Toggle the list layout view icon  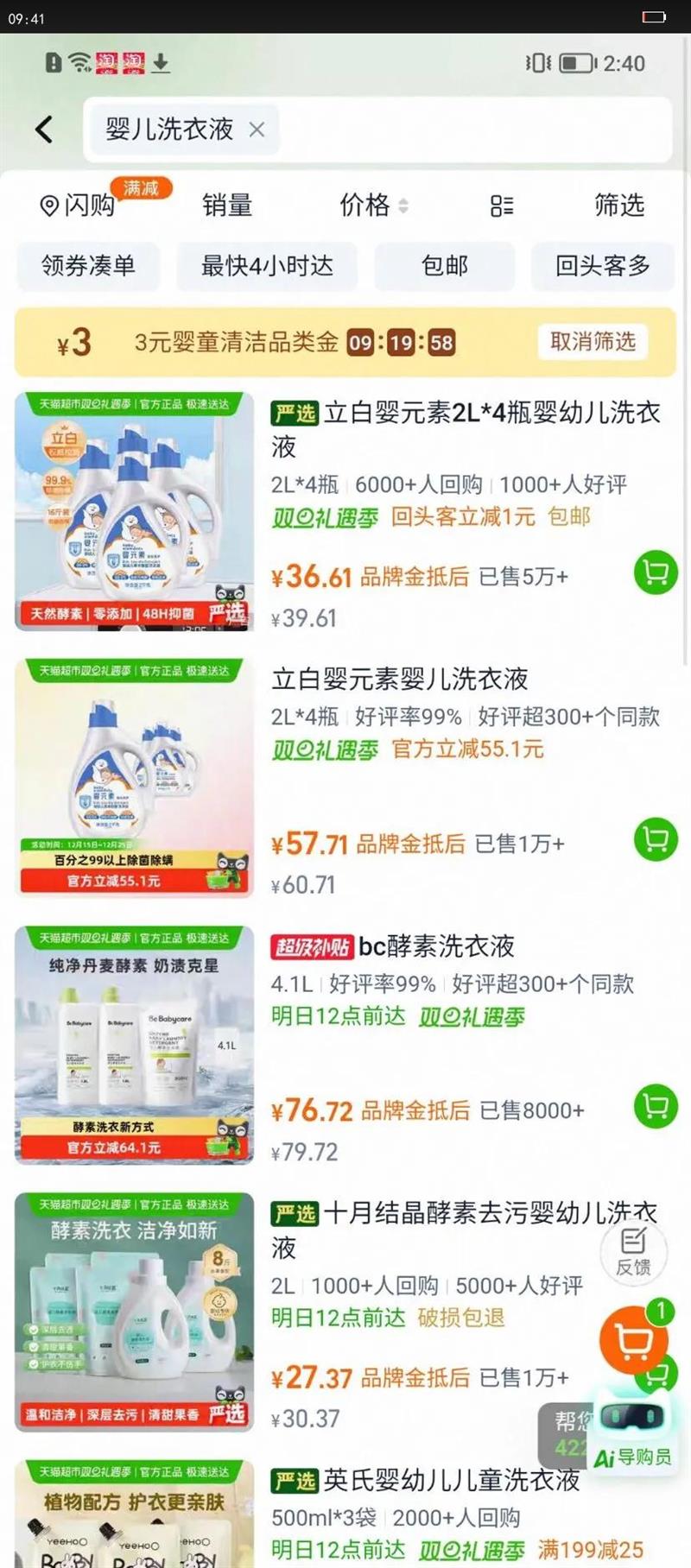click(502, 205)
